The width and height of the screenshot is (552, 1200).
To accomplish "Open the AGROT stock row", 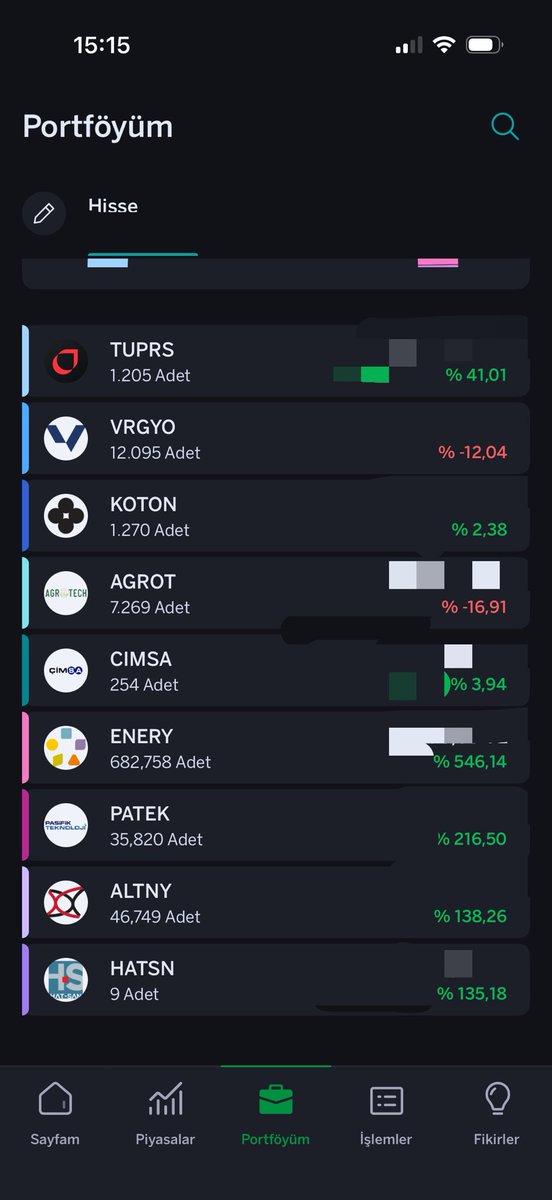I will tap(276, 593).
